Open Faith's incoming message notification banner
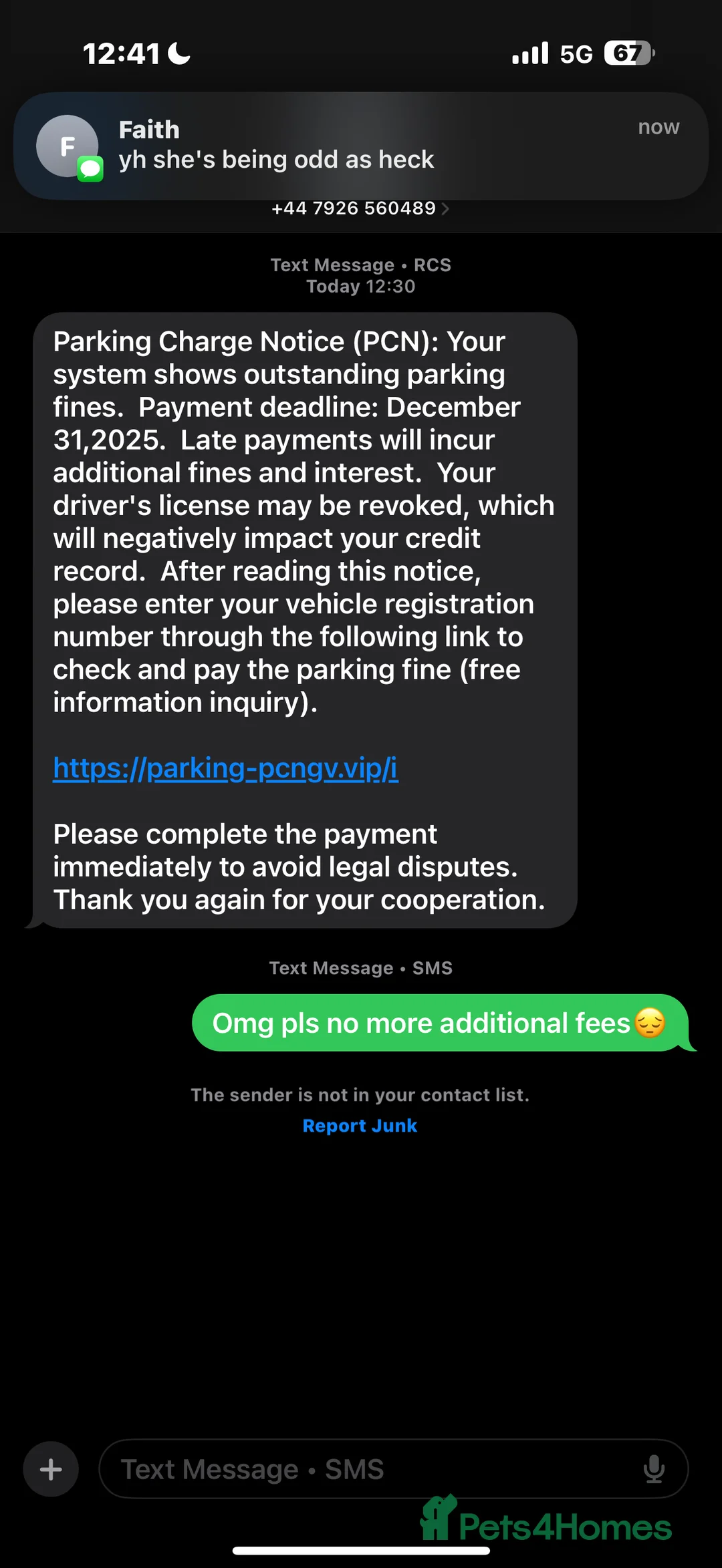This screenshot has height=1568, width=722. tap(361, 146)
